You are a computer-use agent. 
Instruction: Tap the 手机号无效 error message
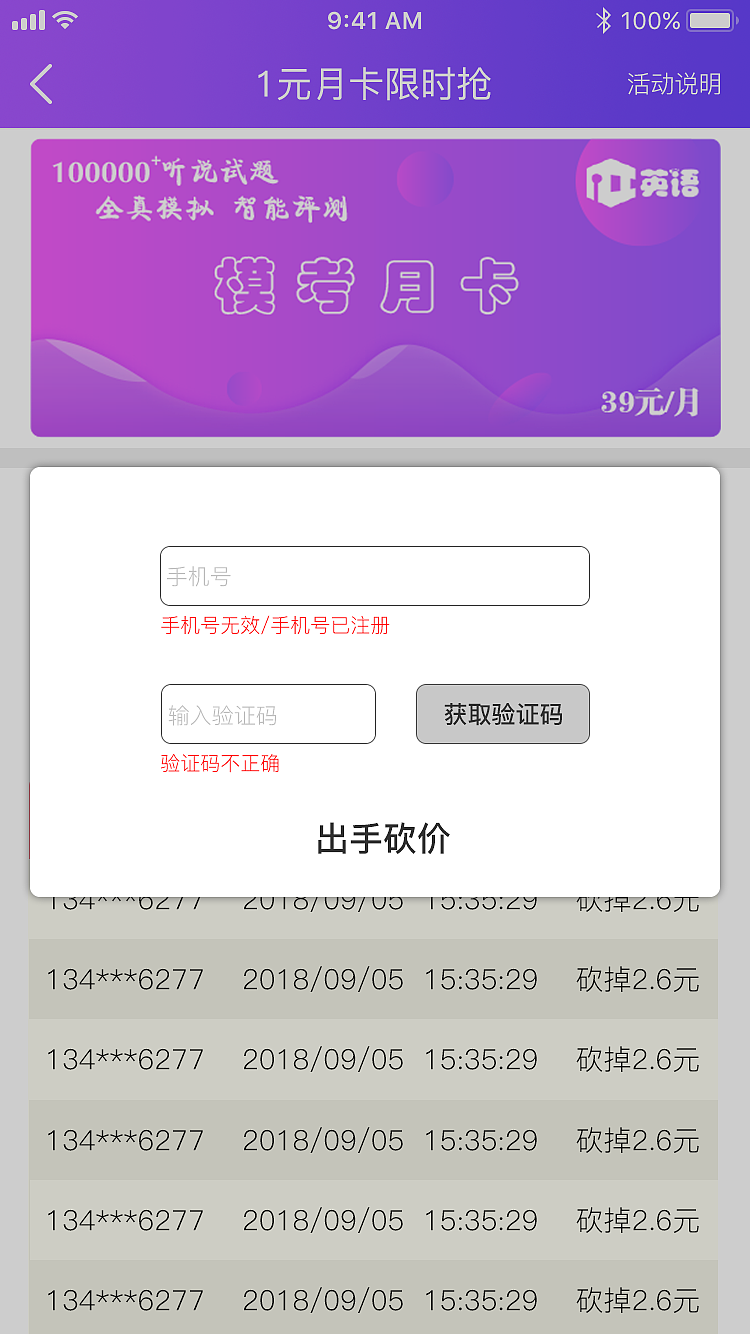coord(276,626)
